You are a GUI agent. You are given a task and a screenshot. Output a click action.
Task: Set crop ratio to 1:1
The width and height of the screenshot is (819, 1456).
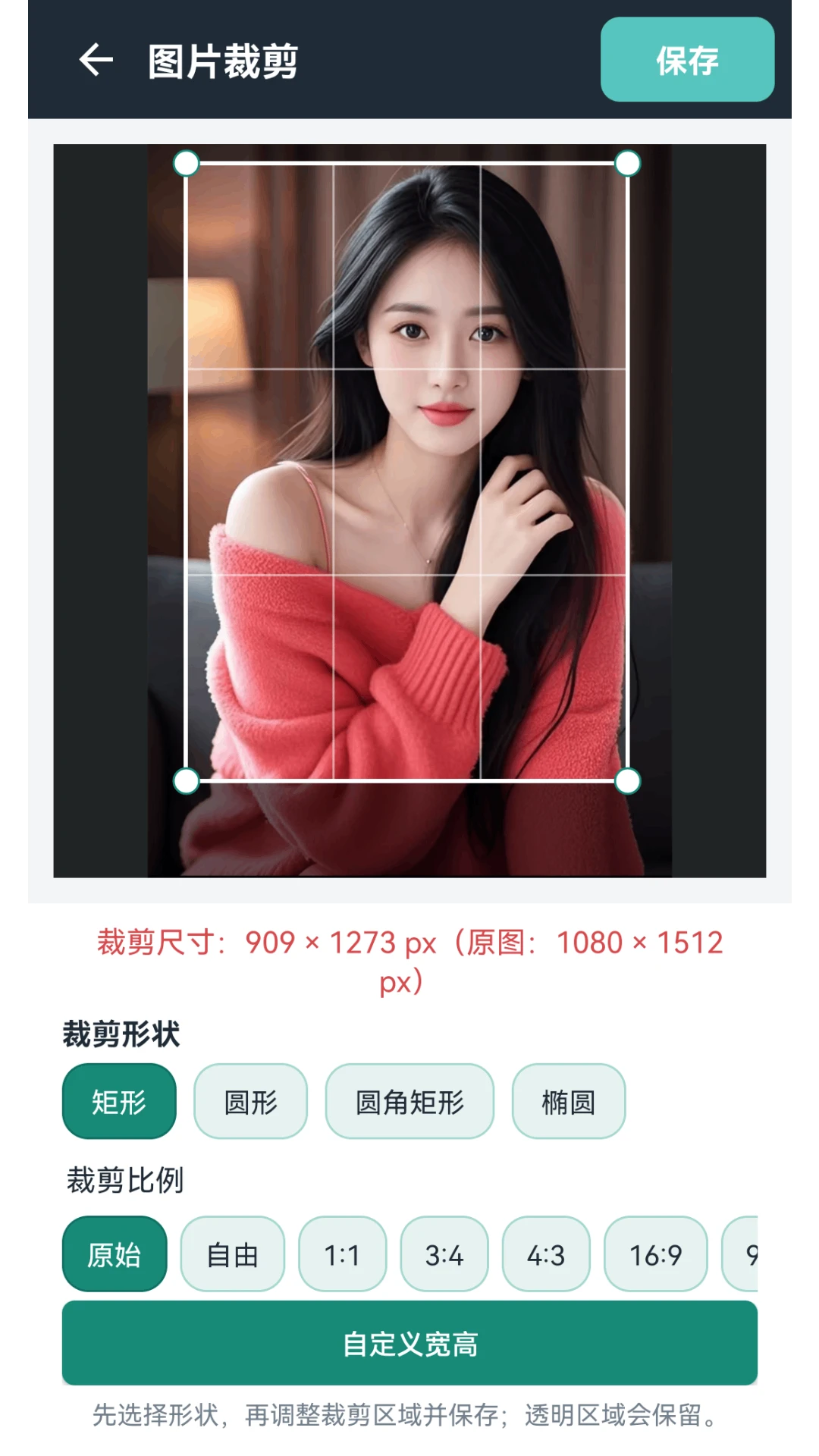coord(343,1254)
